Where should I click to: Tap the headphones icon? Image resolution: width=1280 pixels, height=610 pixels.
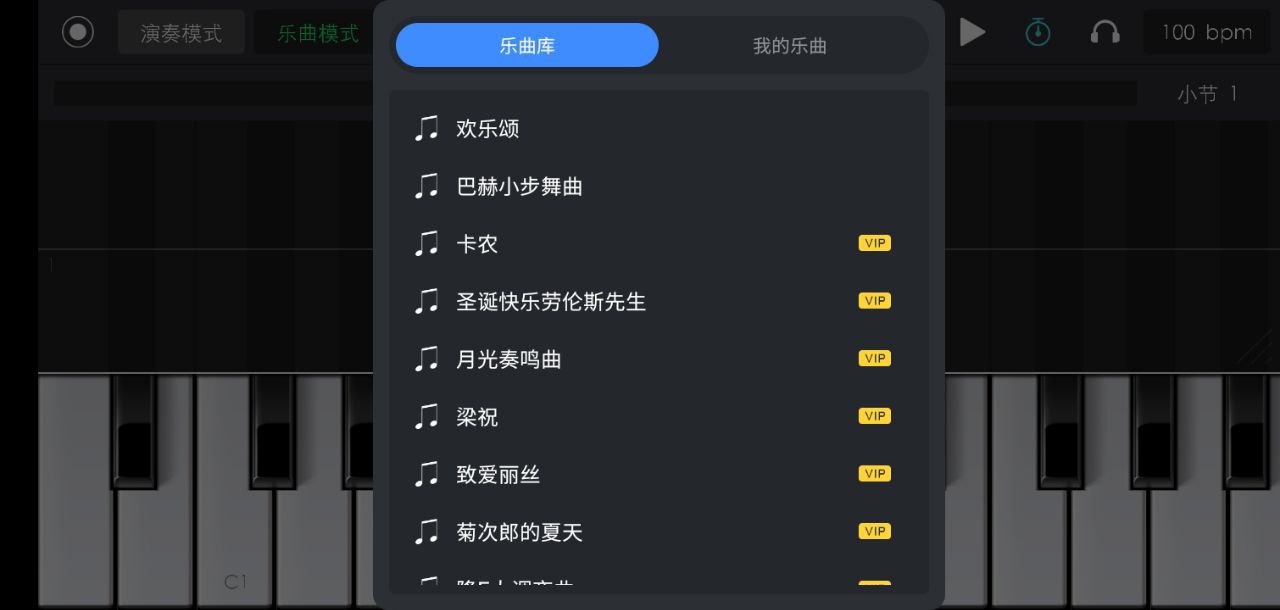pos(1105,32)
